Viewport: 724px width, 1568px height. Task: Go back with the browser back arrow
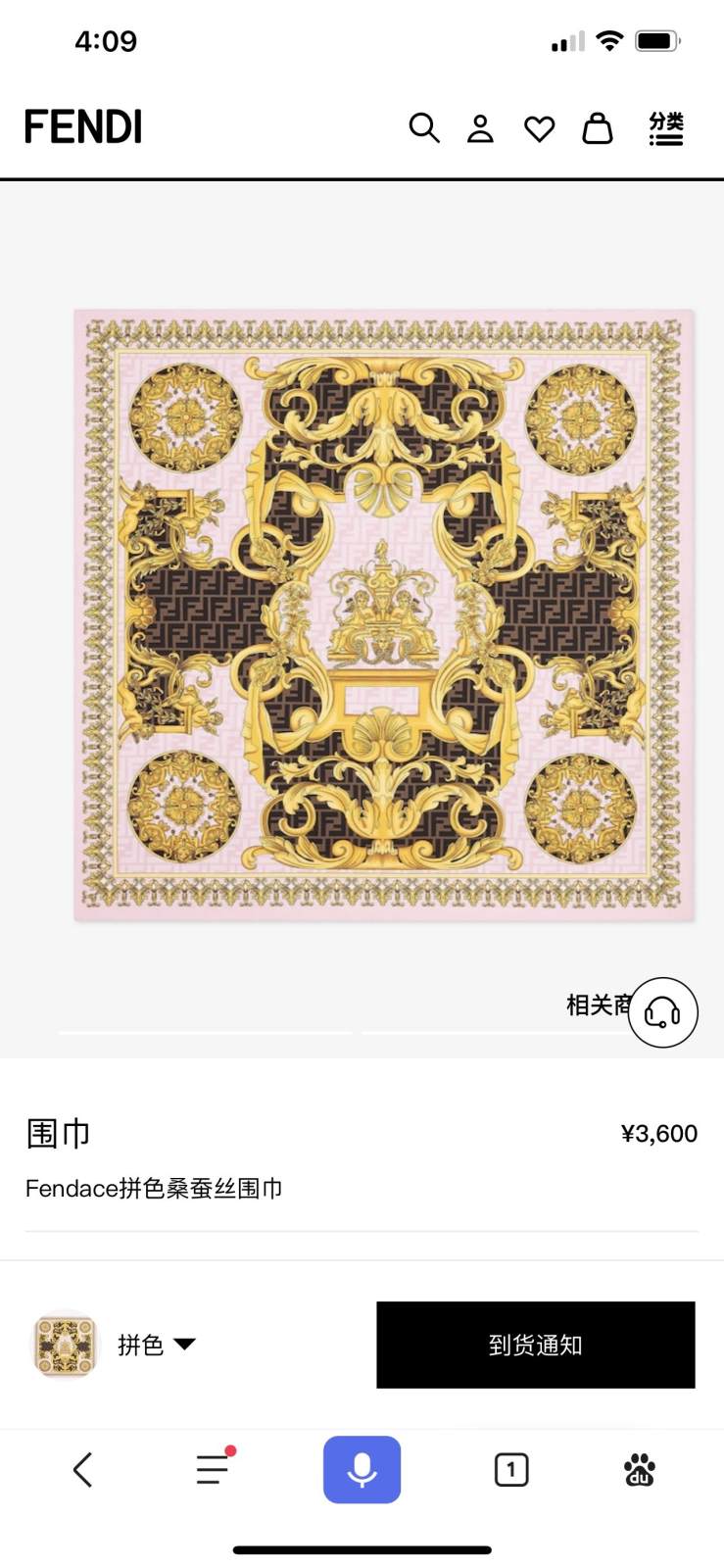83,1469
